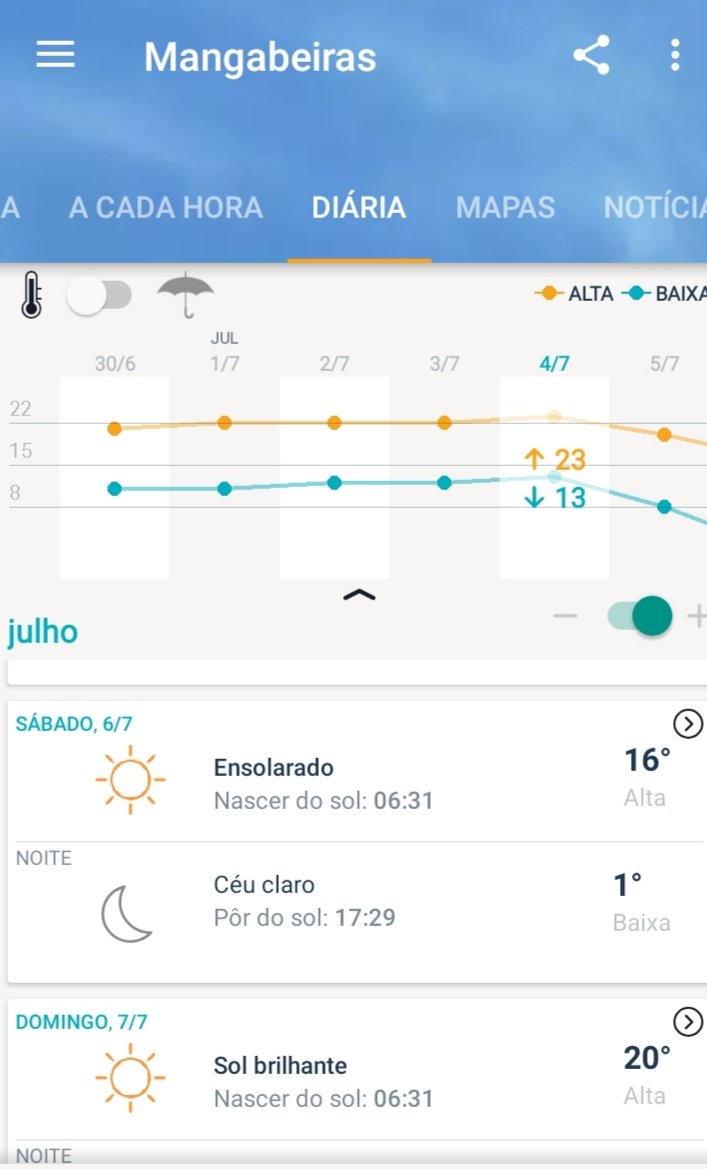Open the NOTÍCIAS tab
Viewport: 707px width, 1169px height.
click(655, 207)
